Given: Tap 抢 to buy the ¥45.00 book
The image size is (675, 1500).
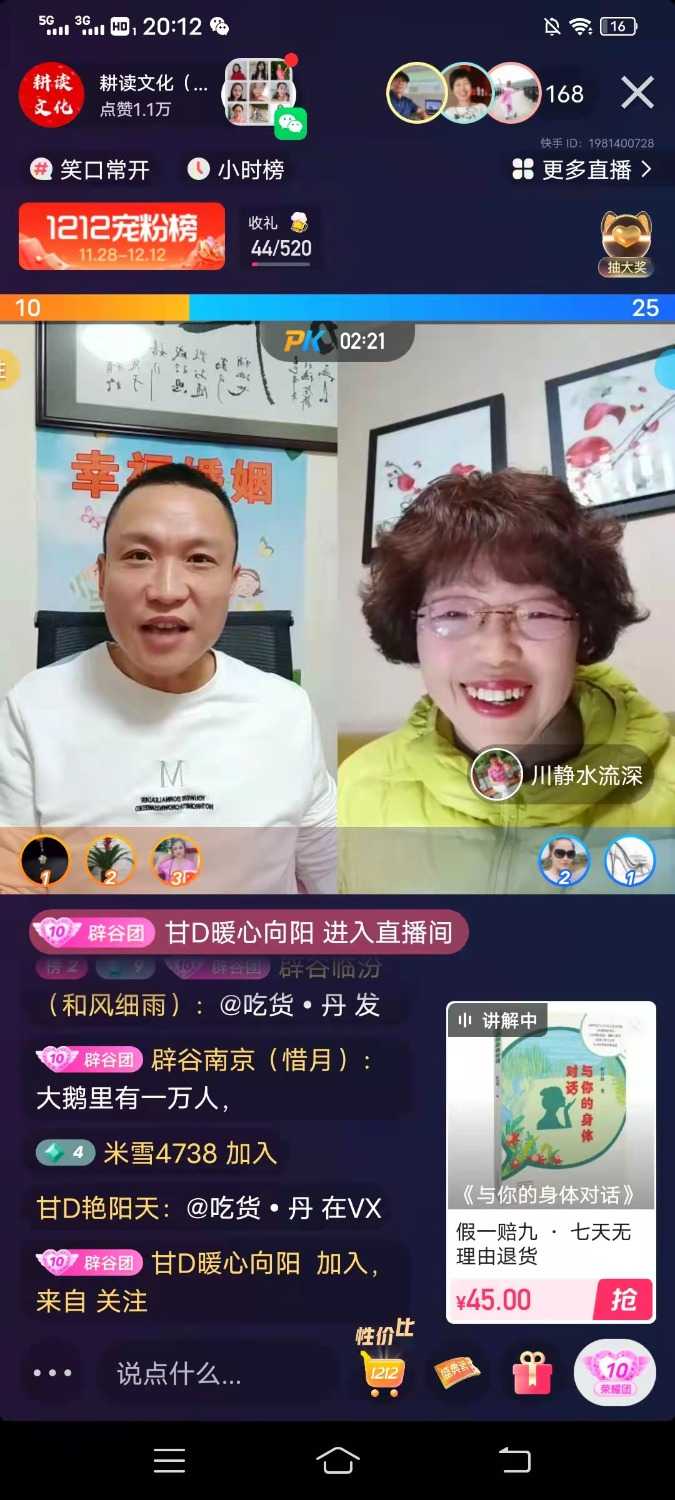Looking at the screenshot, I should (x=624, y=1299).
